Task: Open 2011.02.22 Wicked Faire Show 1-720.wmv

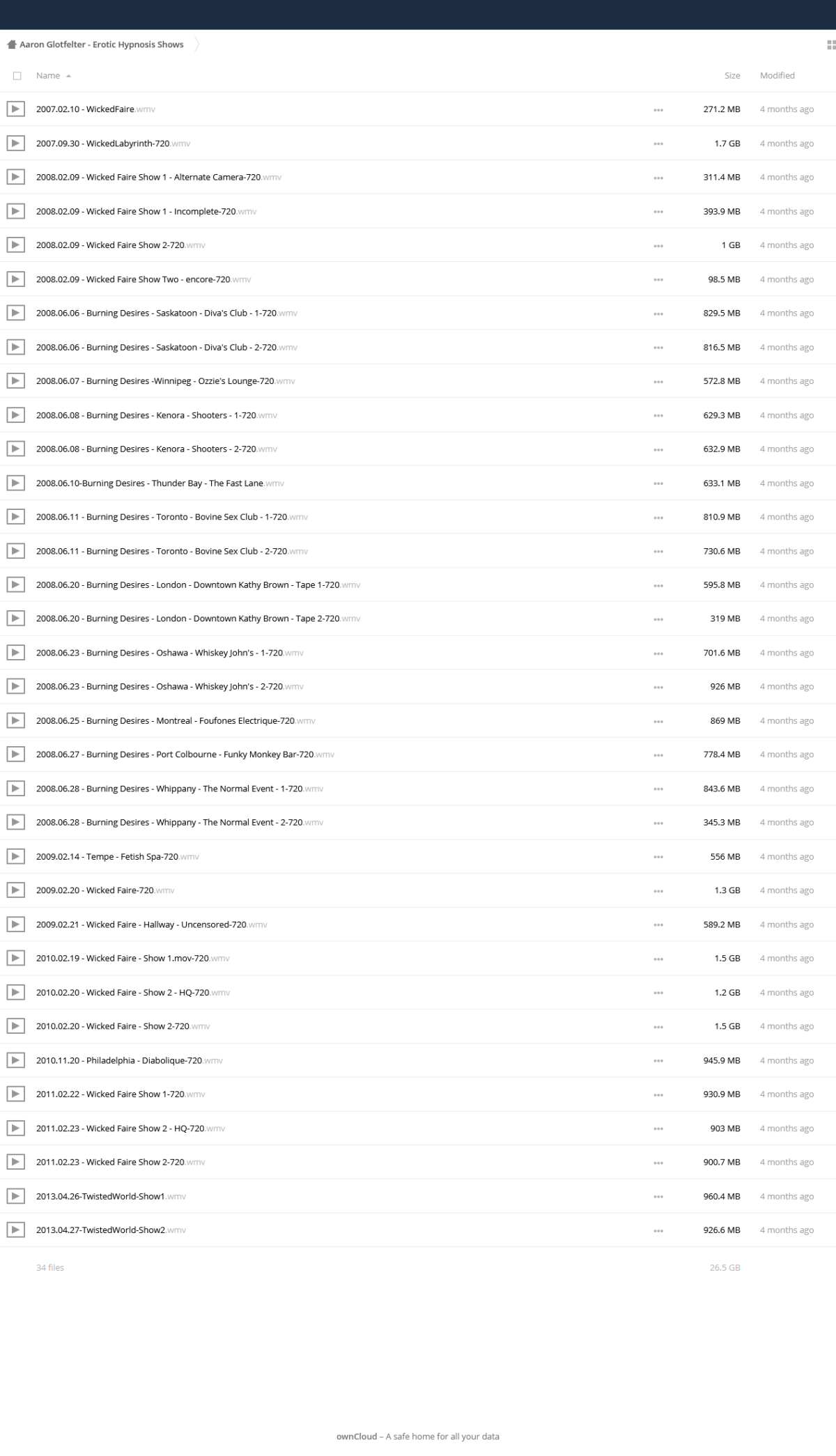Action: pyautogui.click(x=121, y=1094)
